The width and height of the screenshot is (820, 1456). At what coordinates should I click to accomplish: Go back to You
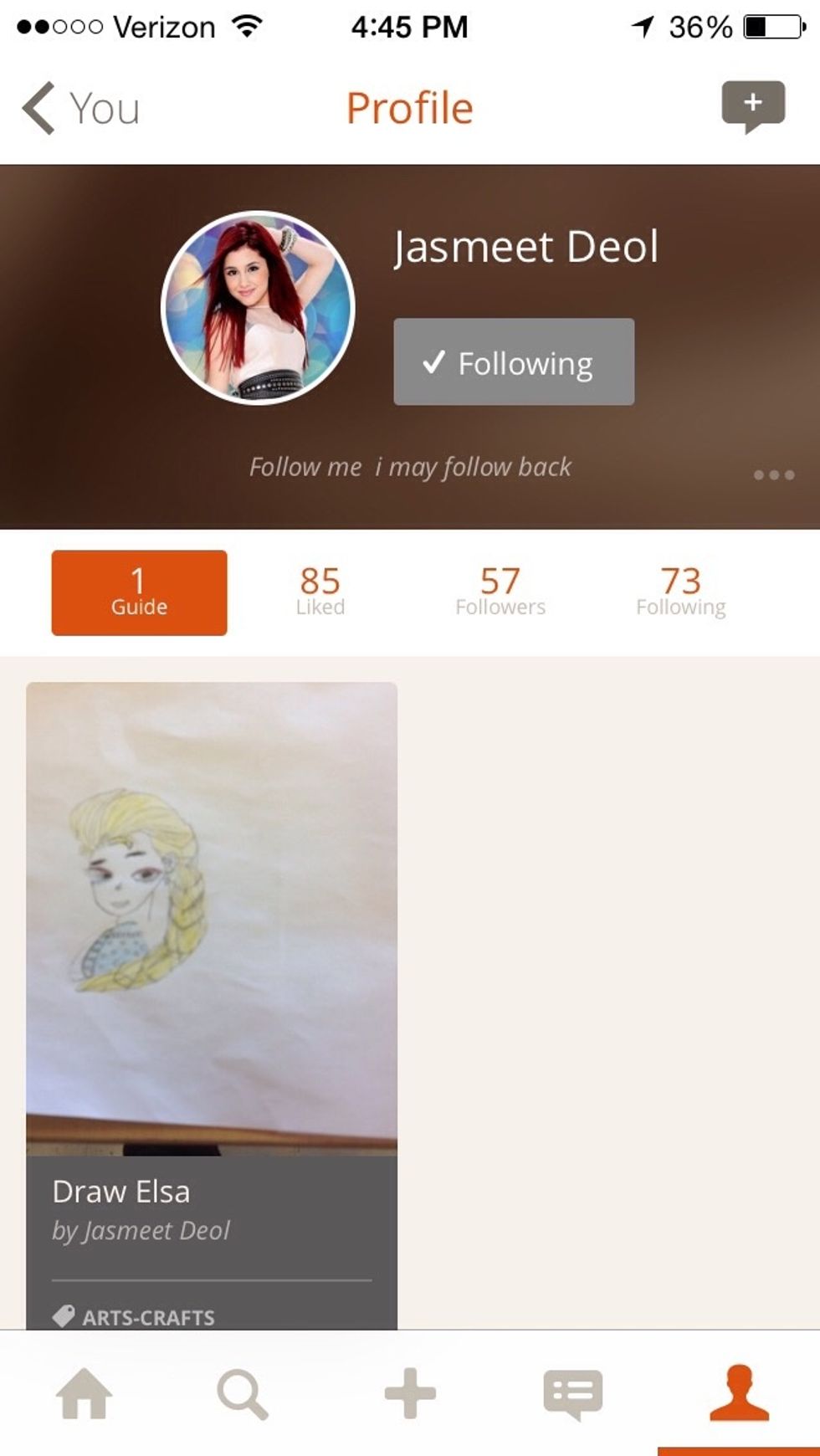point(81,109)
